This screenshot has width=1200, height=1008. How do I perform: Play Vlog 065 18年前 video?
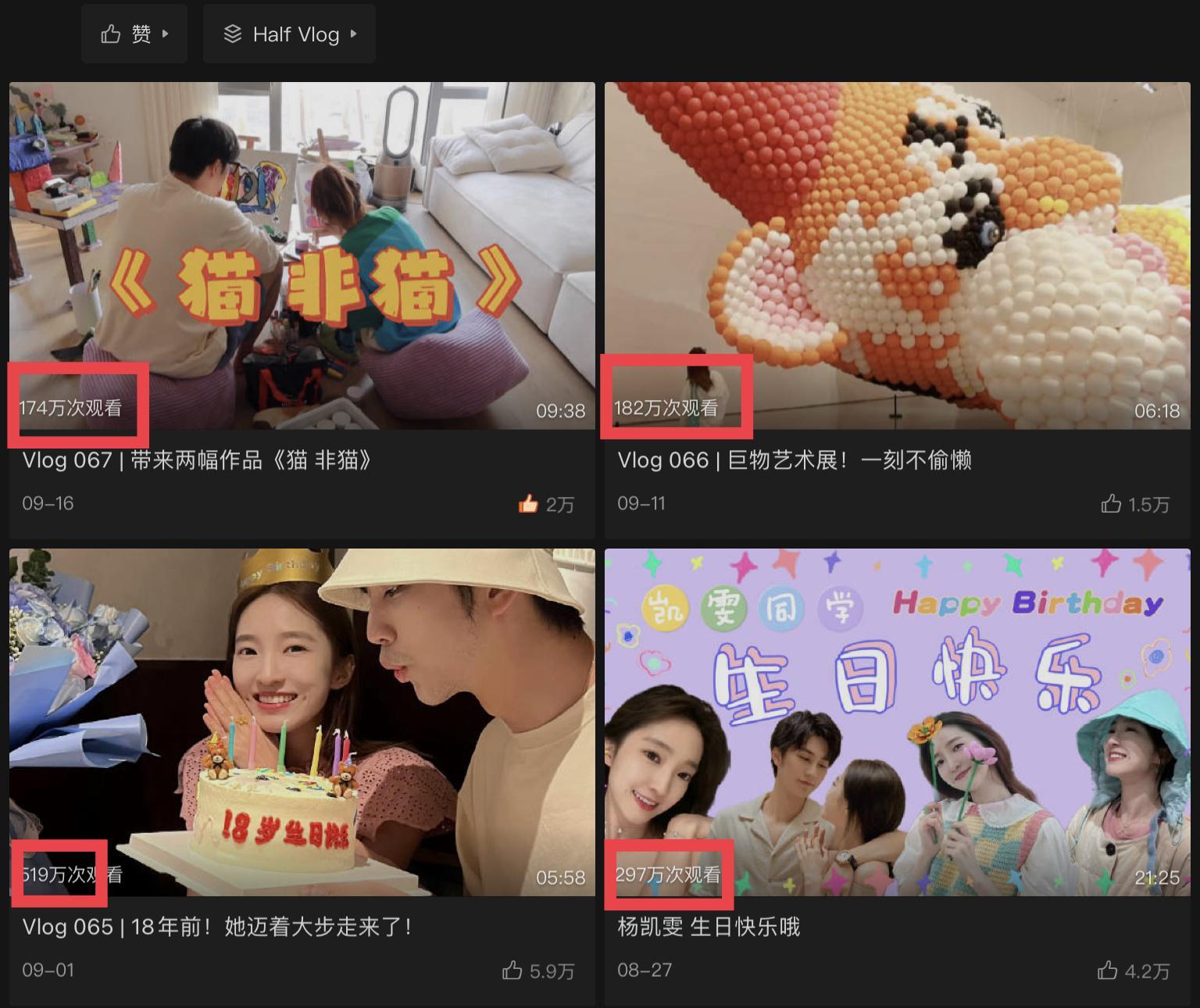point(302,722)
